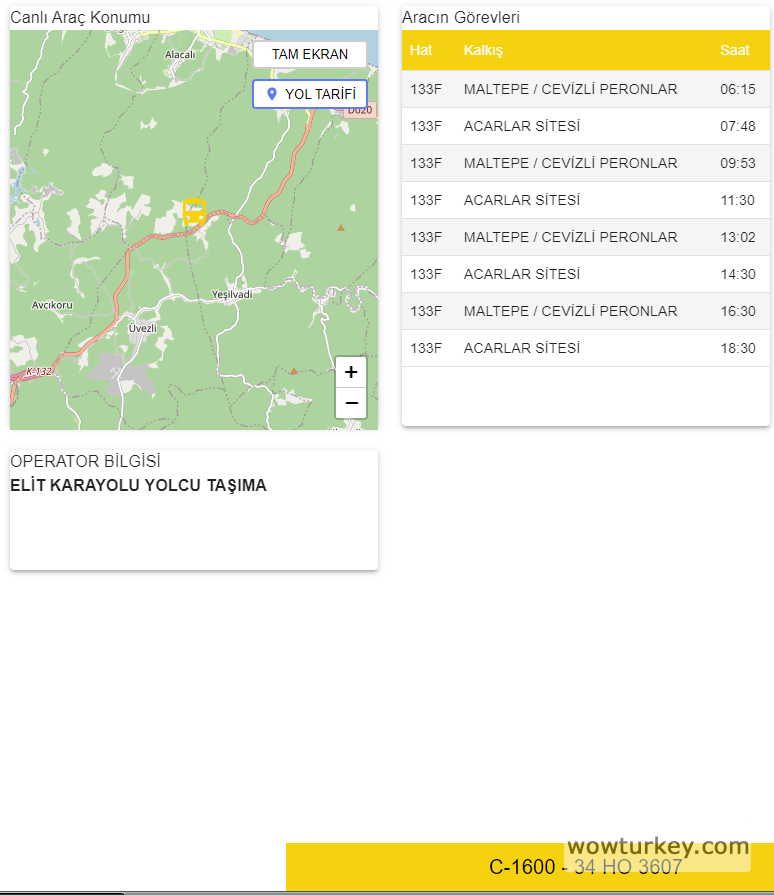Tap the yellow bus marker on the map

pos(194,212)
